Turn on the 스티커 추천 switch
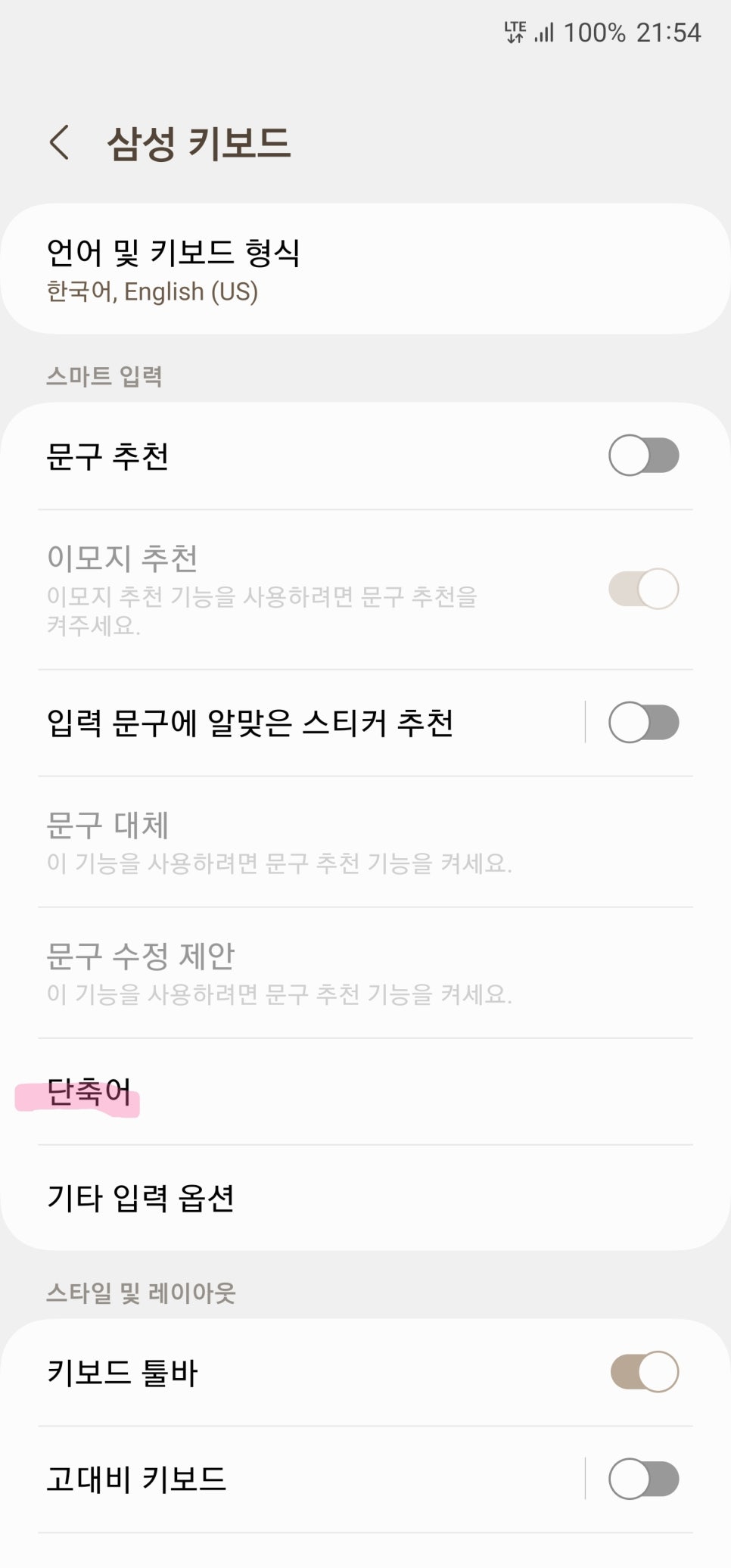731x1568 pixels. point(643,723)
